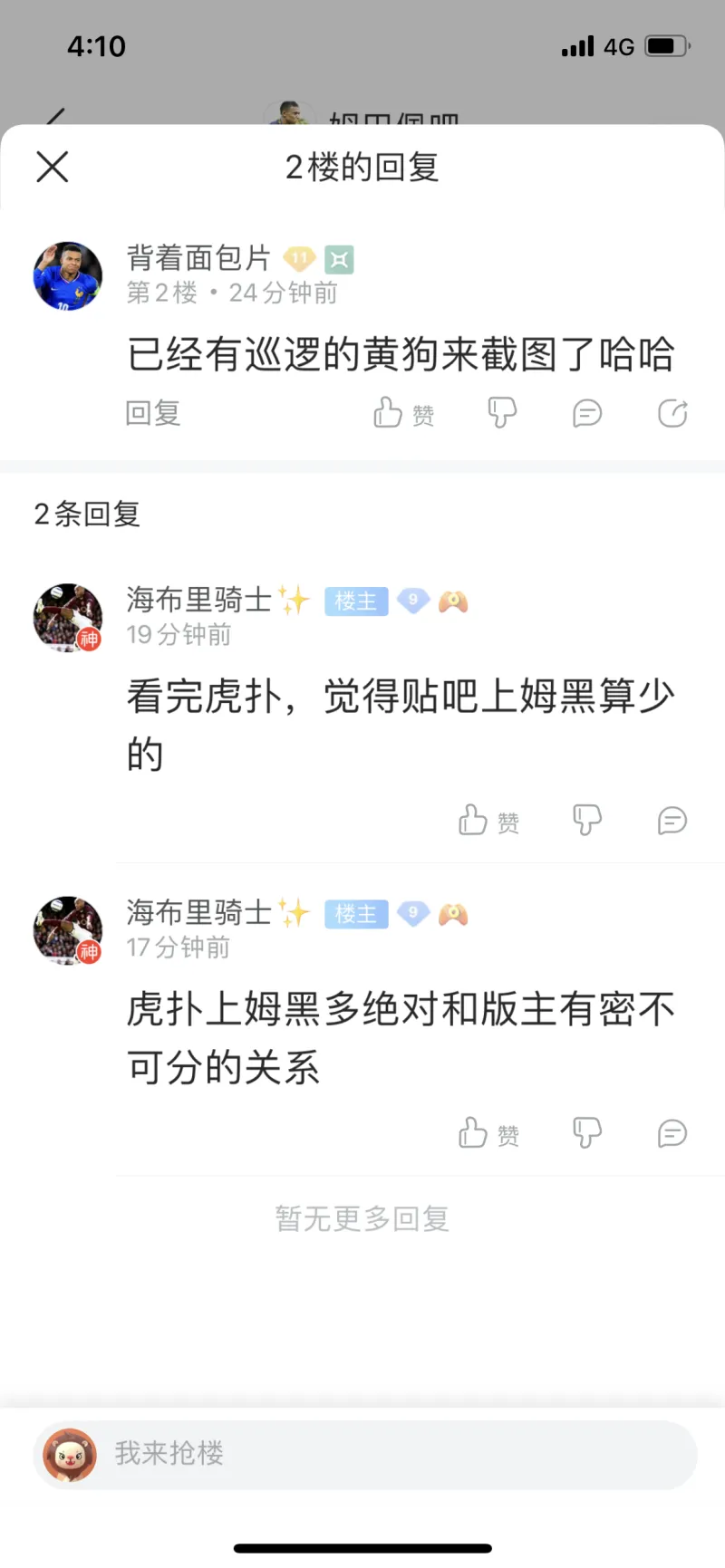Dislike 背着面包片's comment

click(x=502, y=413)
